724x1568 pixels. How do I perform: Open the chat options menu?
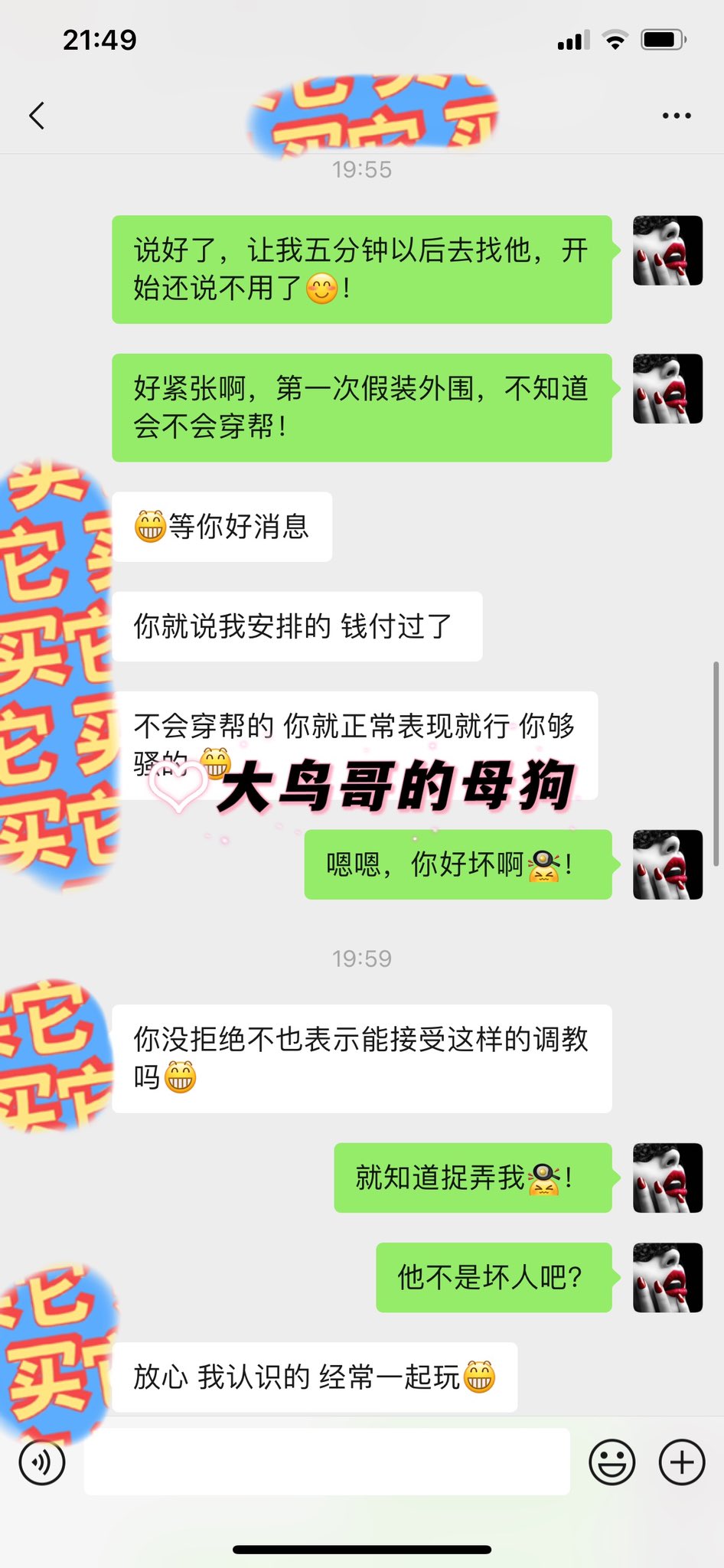tap(677, 116)
